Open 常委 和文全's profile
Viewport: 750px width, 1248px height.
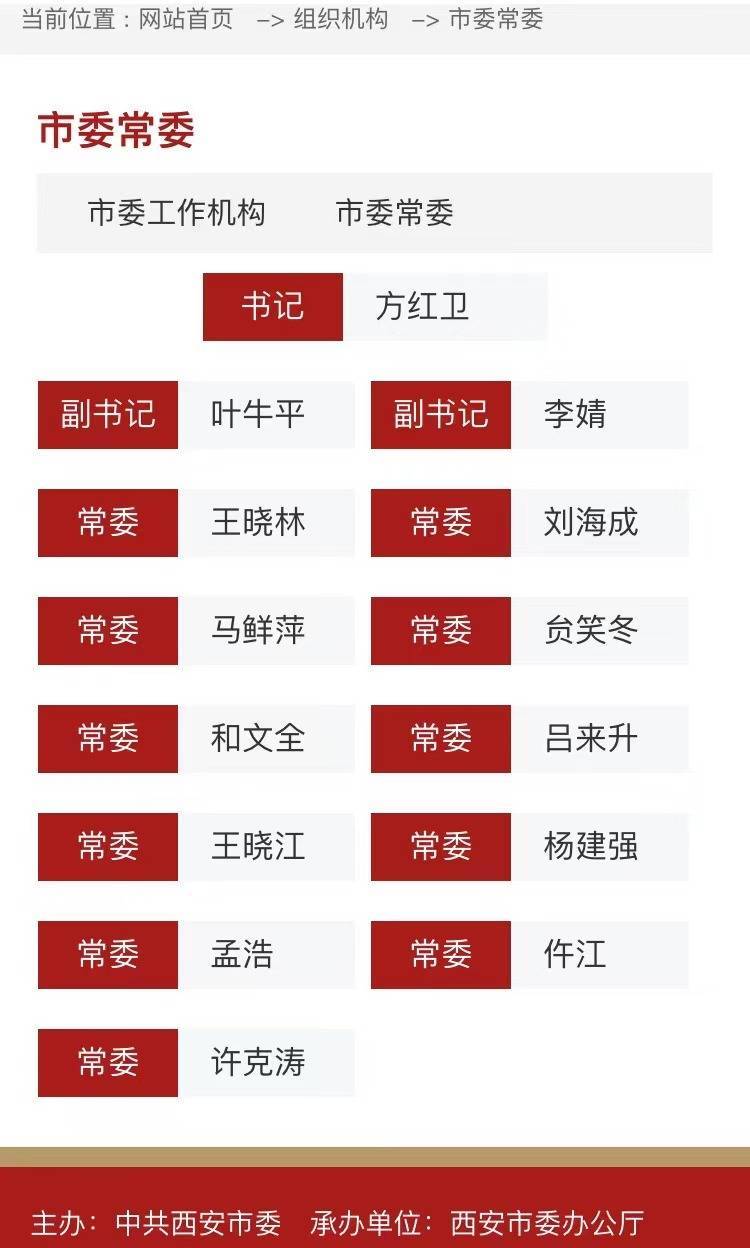coord(196,739)
